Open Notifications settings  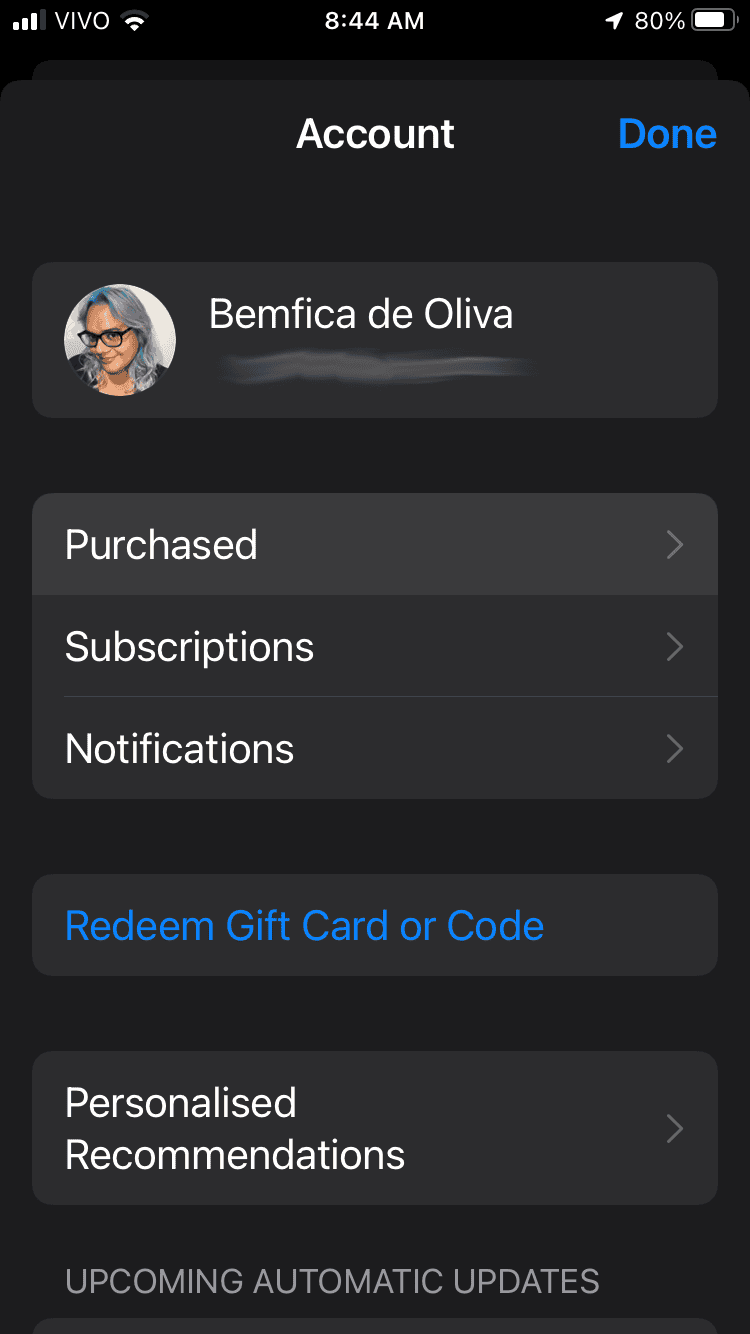coord(374,749)
